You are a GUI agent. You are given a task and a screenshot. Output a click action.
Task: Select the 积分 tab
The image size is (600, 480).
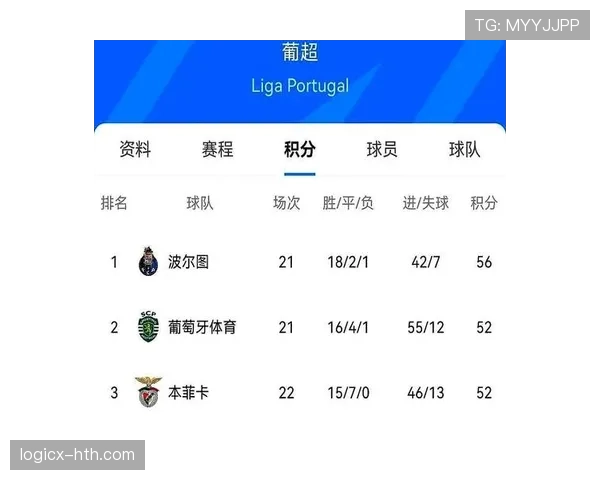tap(299, 150)
